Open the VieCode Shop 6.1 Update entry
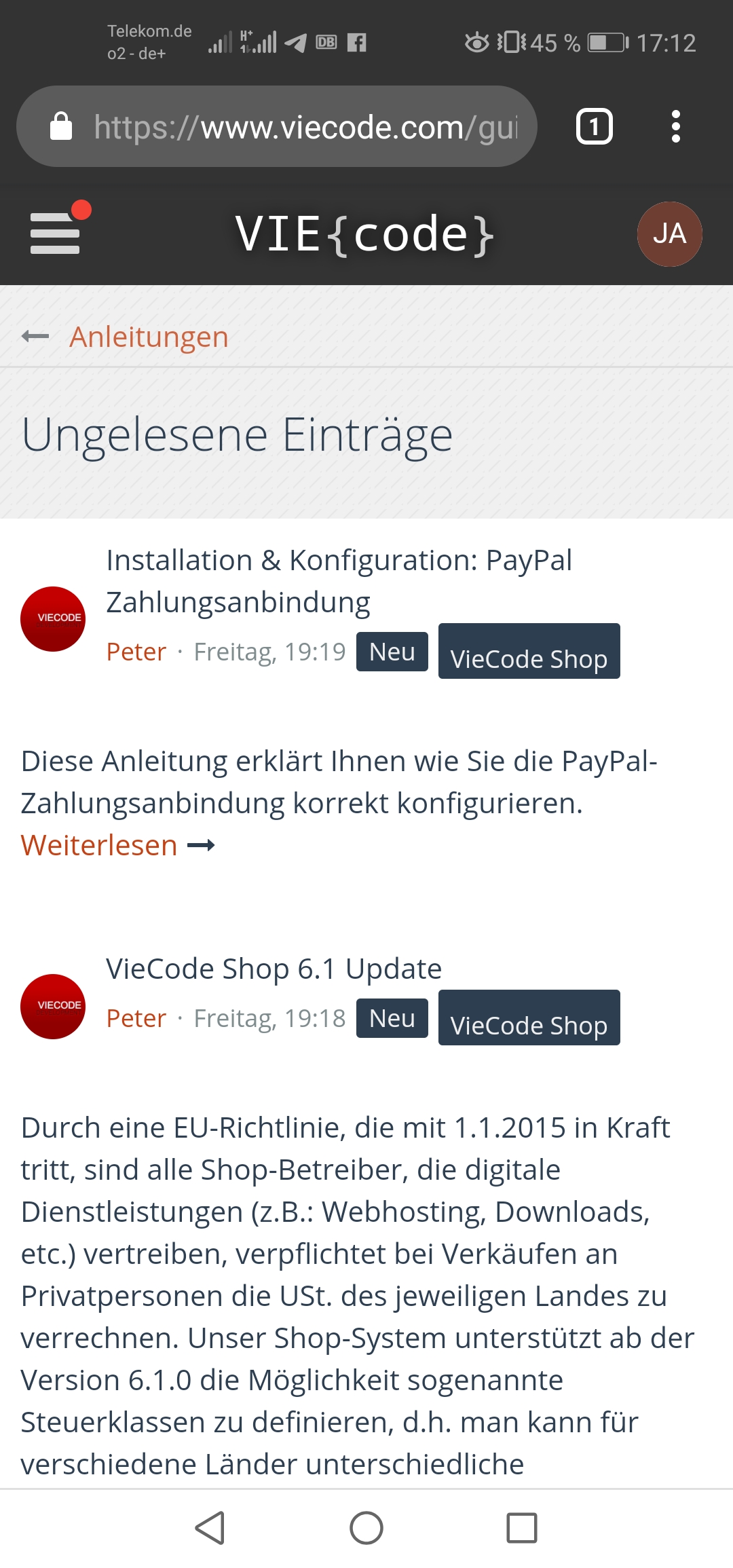The height and width of the screenshot is (1568, 733). [x=274, y=969]
